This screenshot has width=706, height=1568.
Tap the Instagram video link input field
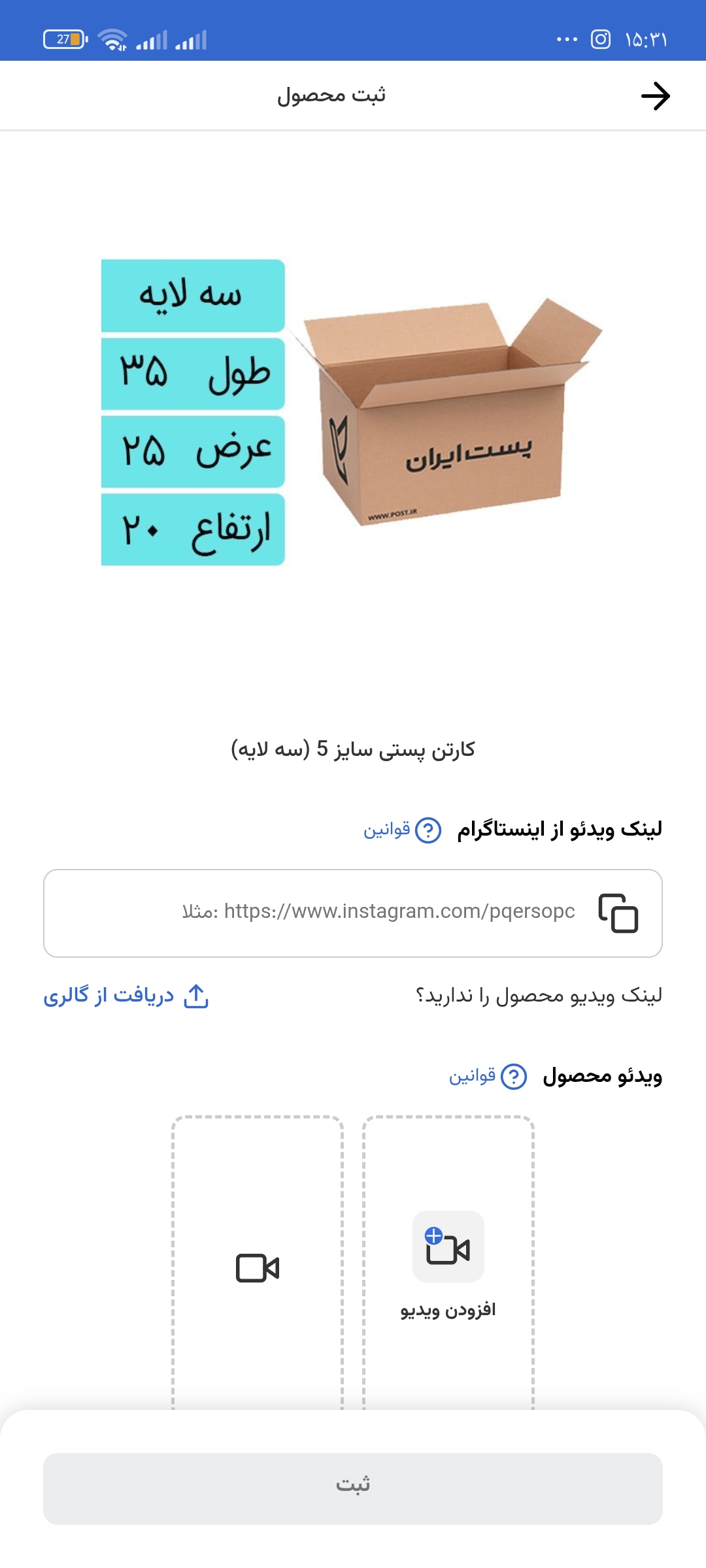(379, 912)
